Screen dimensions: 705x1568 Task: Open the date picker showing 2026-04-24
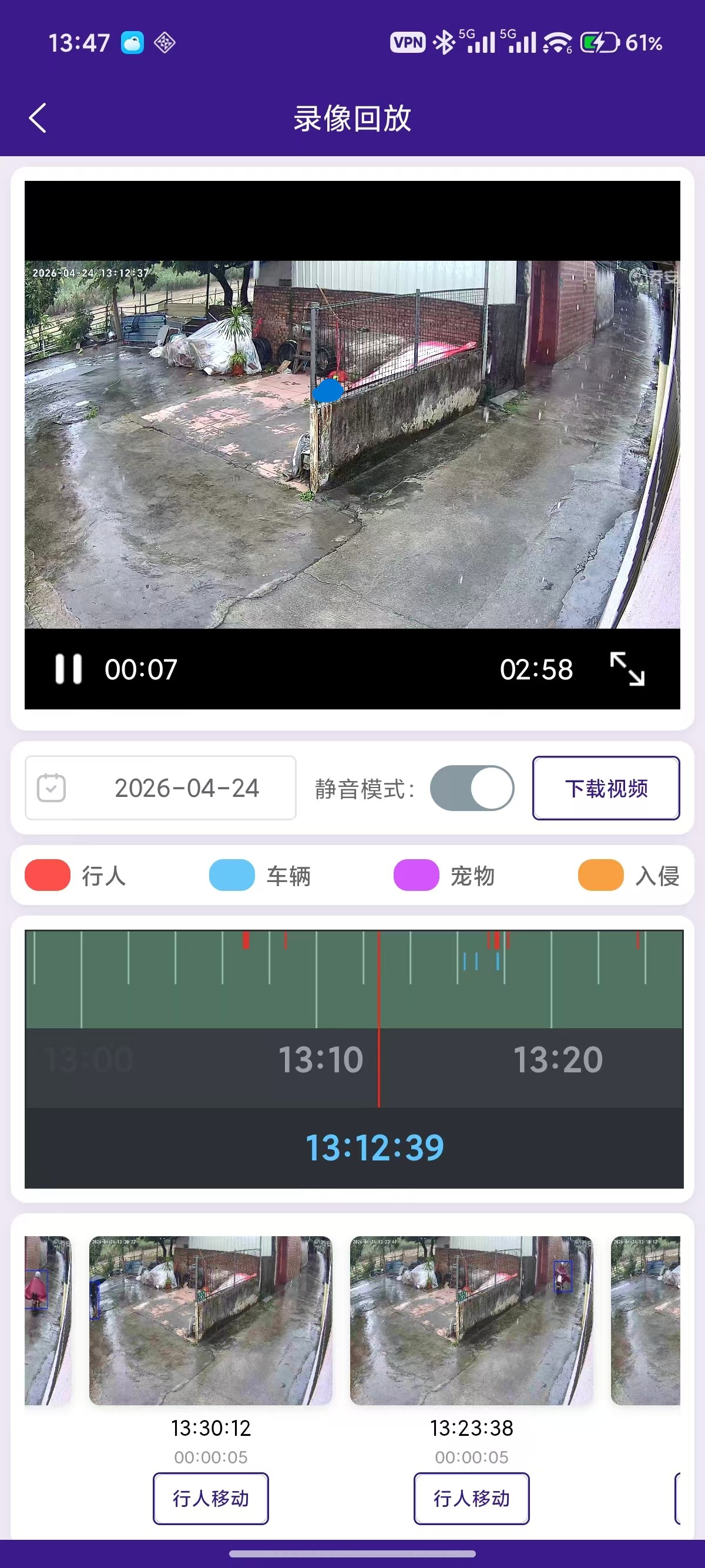(160, 788)
